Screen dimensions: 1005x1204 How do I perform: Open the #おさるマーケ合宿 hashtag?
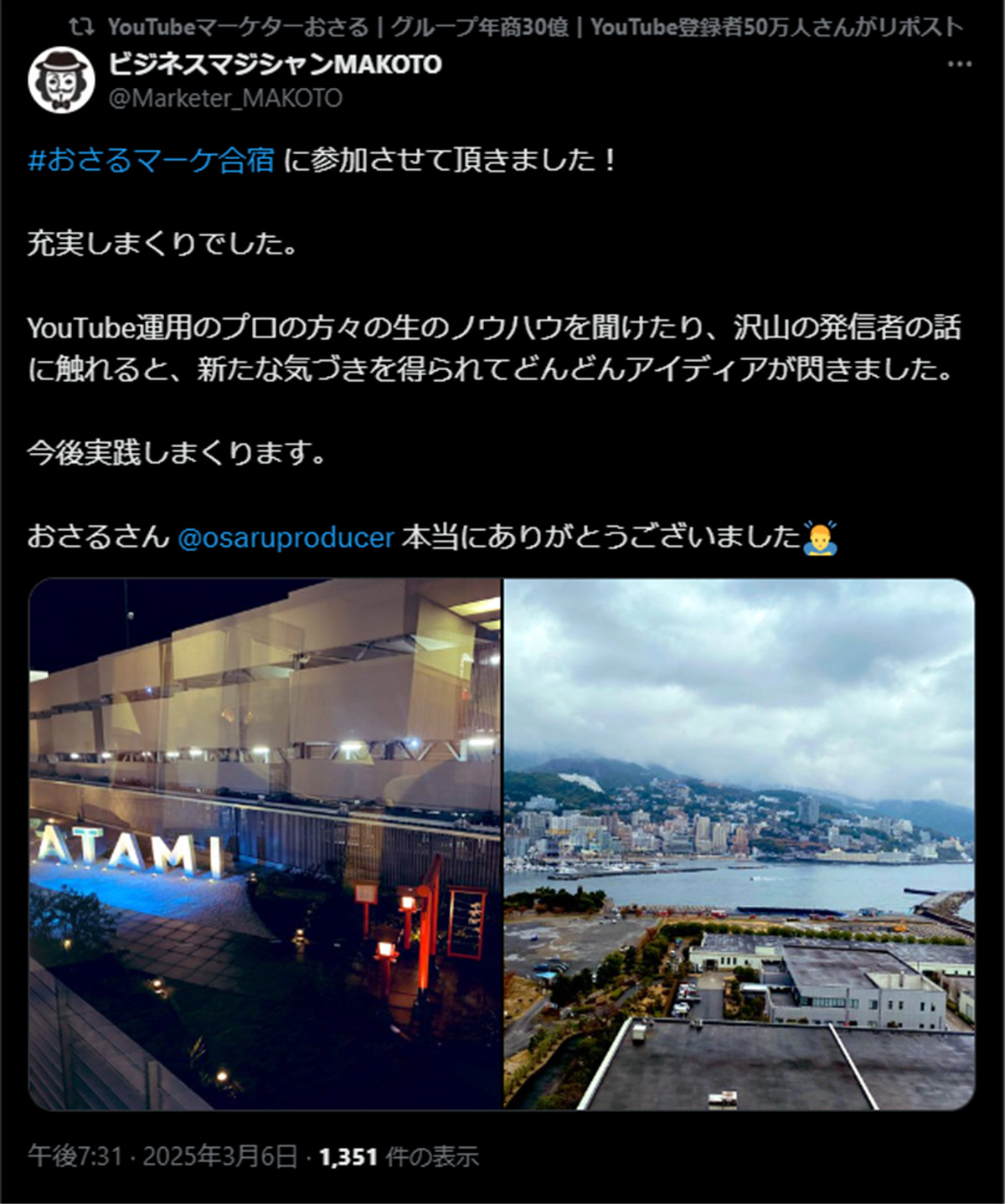point(151,159)
